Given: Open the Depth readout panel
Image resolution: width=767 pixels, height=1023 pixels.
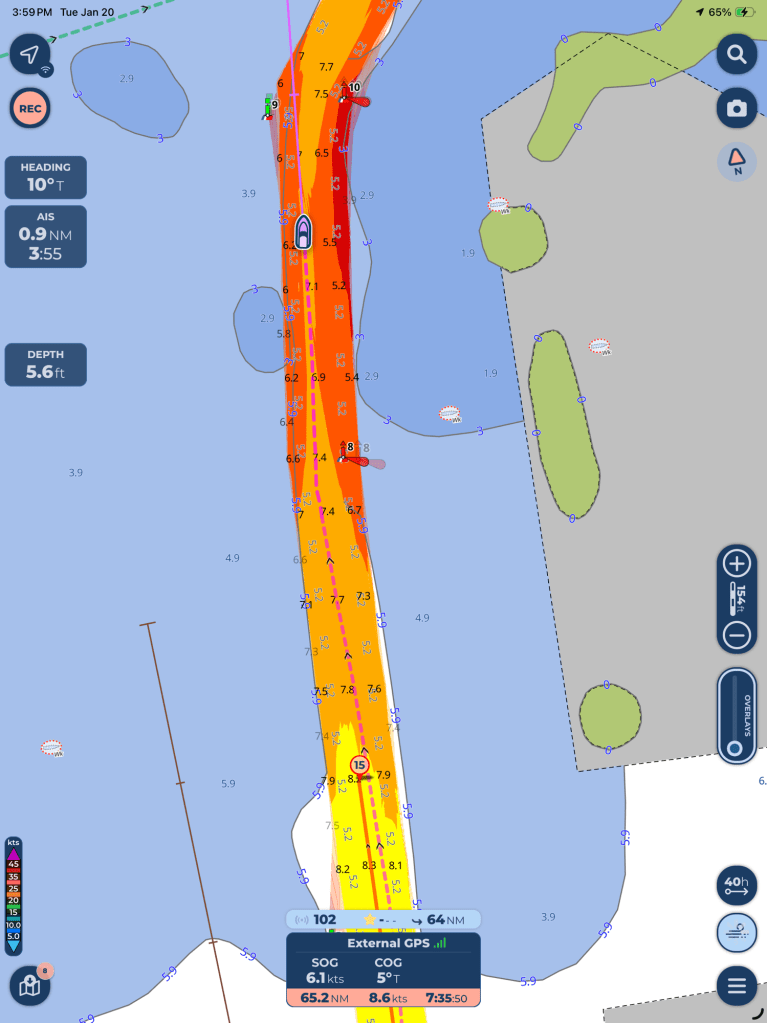Looking at the screenshot, I should [45, 365].
